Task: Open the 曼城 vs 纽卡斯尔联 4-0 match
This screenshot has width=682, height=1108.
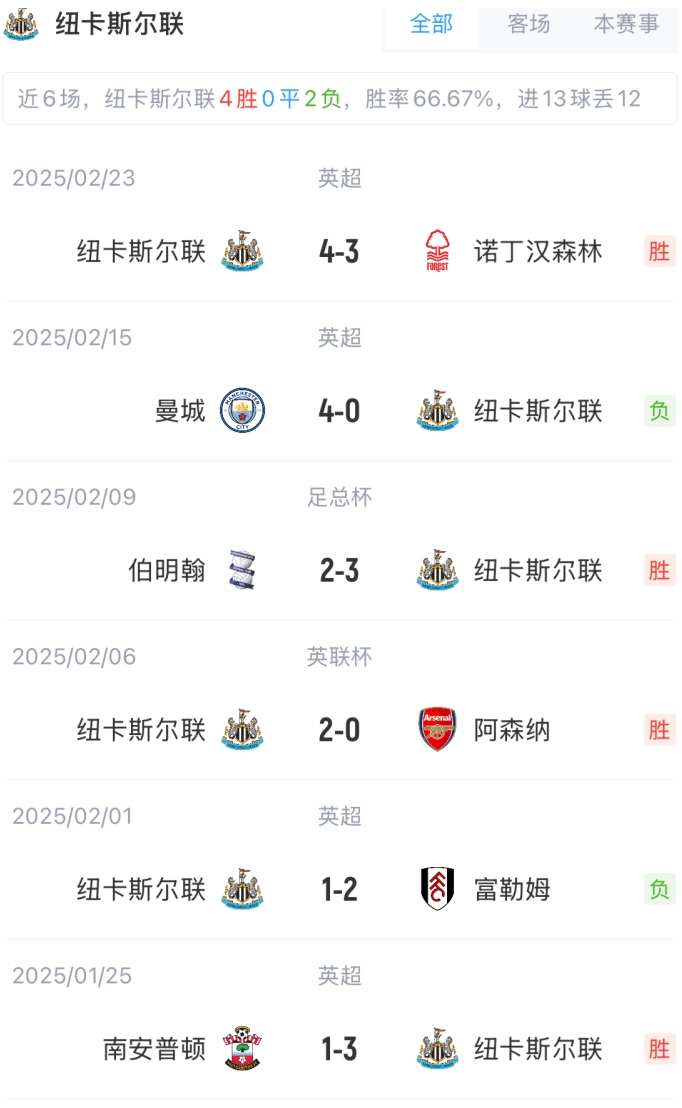Action: [340, 411]
